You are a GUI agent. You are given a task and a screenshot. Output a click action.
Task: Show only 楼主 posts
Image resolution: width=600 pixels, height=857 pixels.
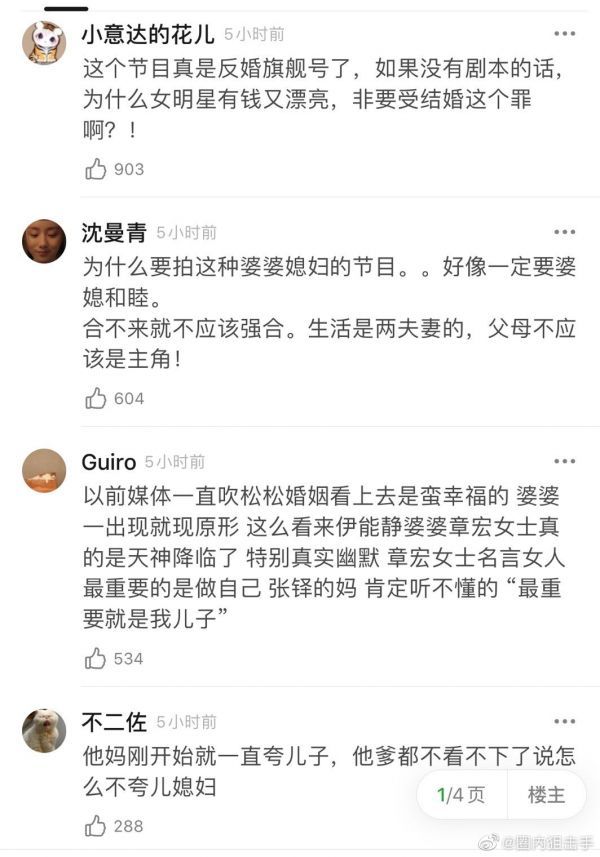coord(547,795)
